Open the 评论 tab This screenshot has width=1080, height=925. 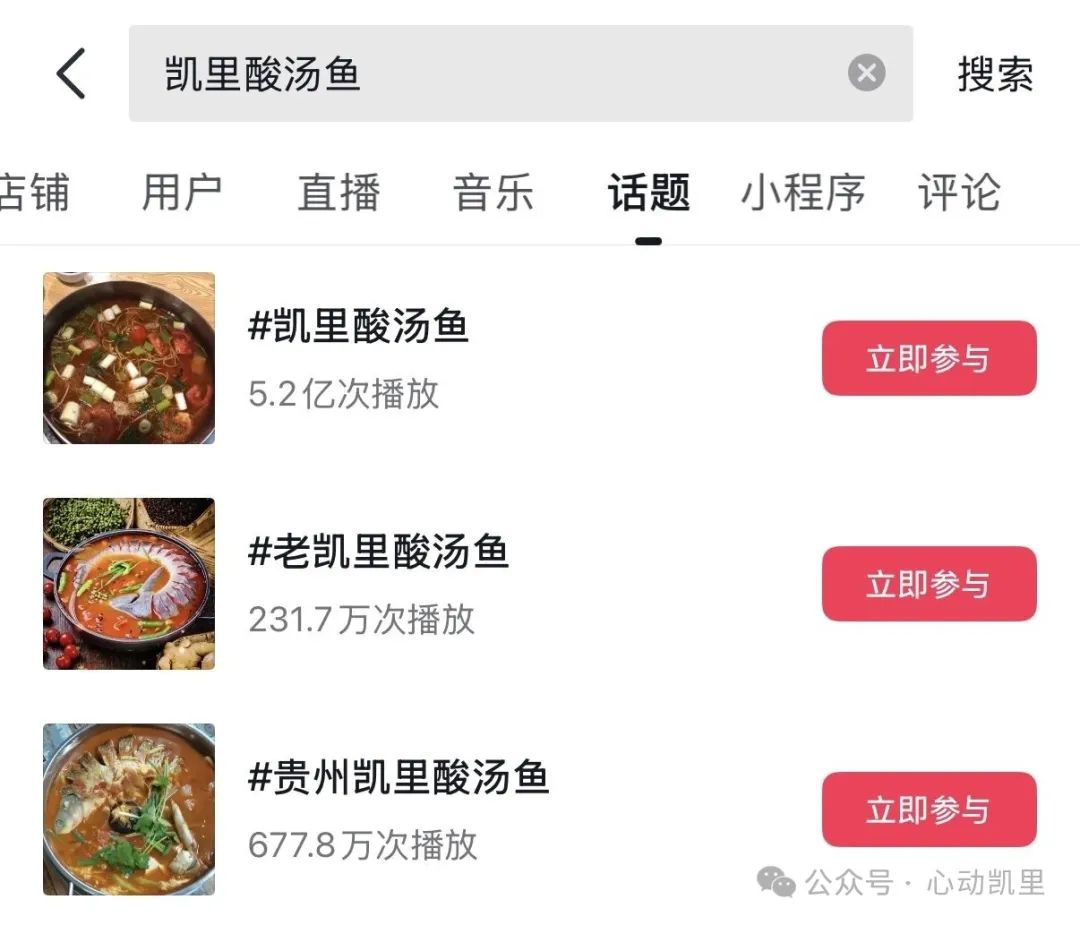pos(958,192)
